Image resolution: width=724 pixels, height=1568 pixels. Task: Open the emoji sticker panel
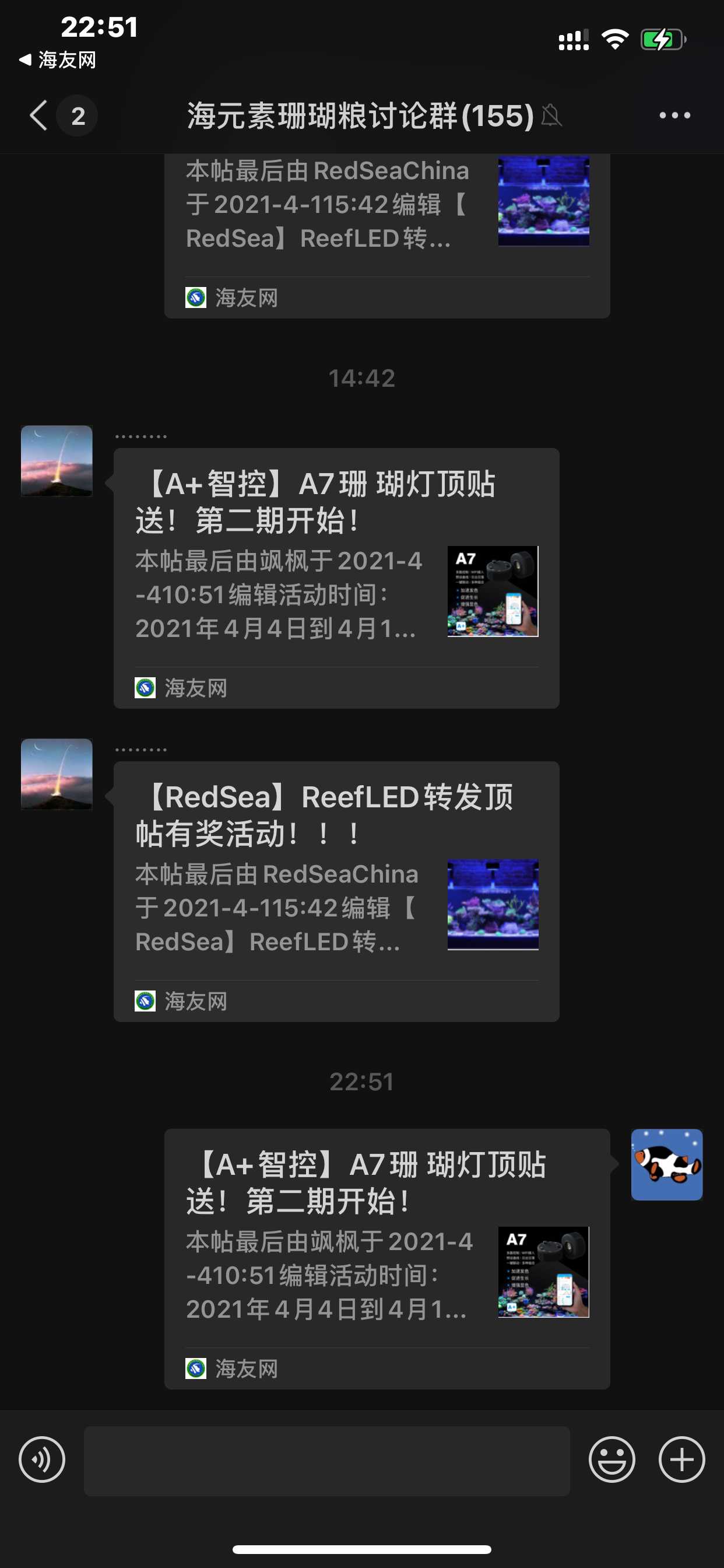click(611, 1459)
